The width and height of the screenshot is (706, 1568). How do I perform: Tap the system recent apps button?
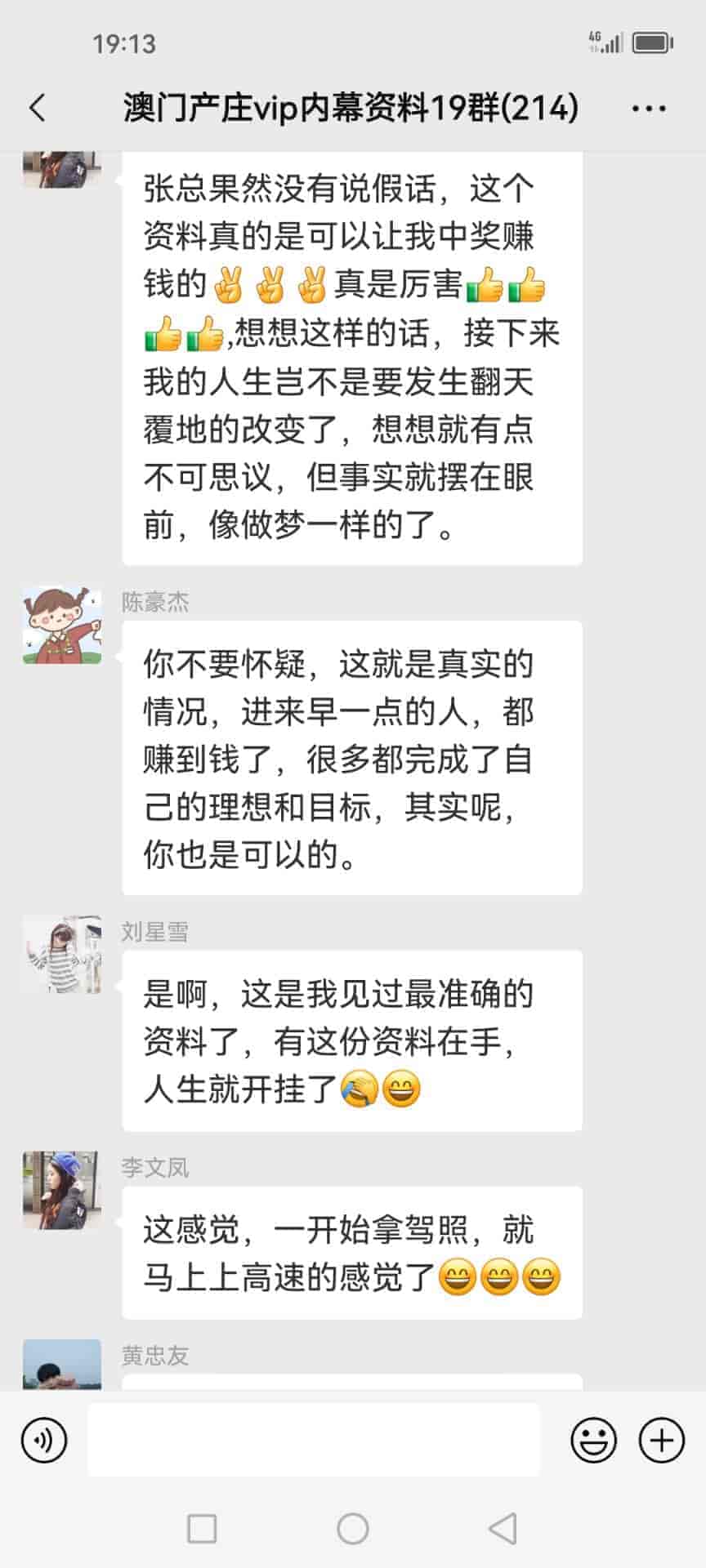[202, 1528]
